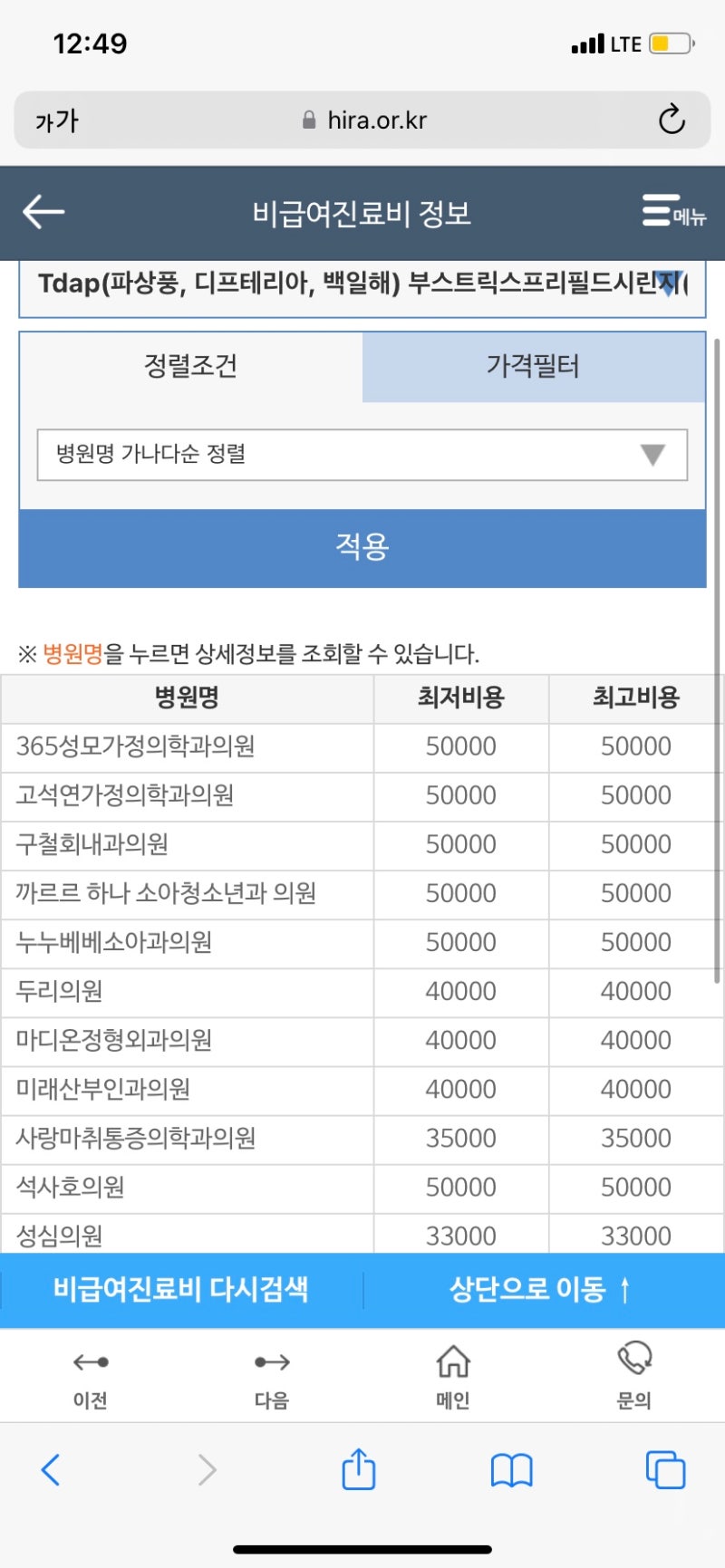Open the Safari share sheet
Image resolution: width=725 pixels, height=1568 pixels.
(x=359, y=1469)
